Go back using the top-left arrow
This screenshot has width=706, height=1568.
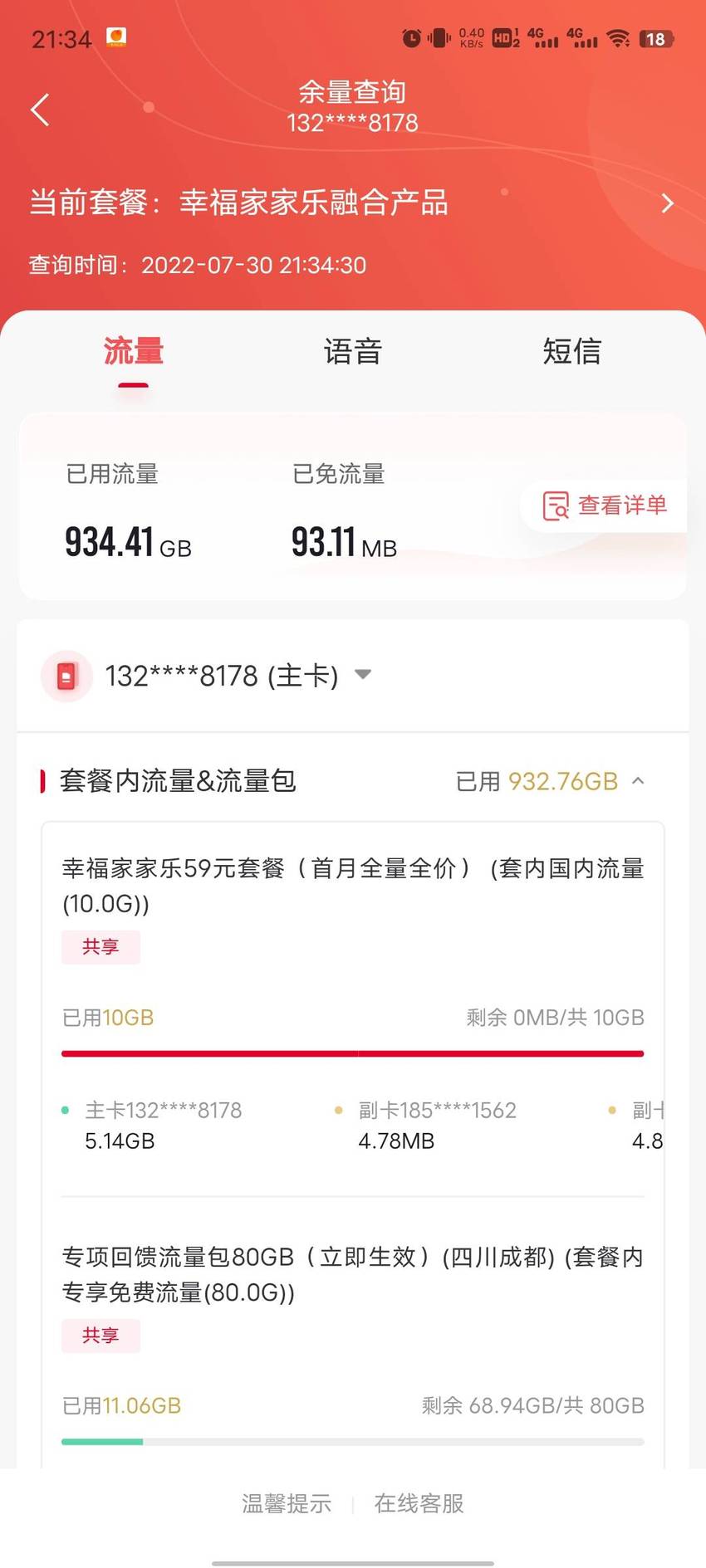point(40,110)
